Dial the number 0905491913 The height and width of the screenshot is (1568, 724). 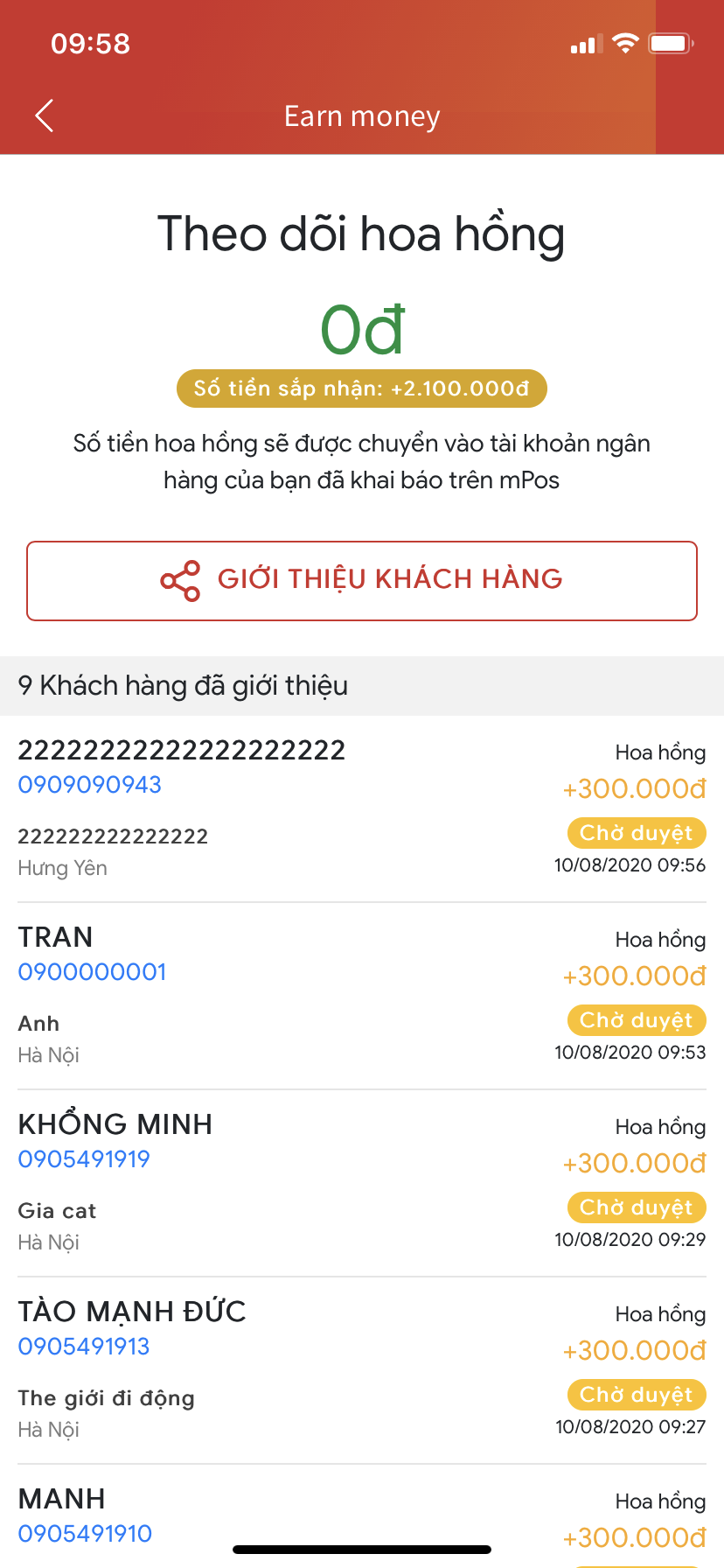(x=84, y=1347)
